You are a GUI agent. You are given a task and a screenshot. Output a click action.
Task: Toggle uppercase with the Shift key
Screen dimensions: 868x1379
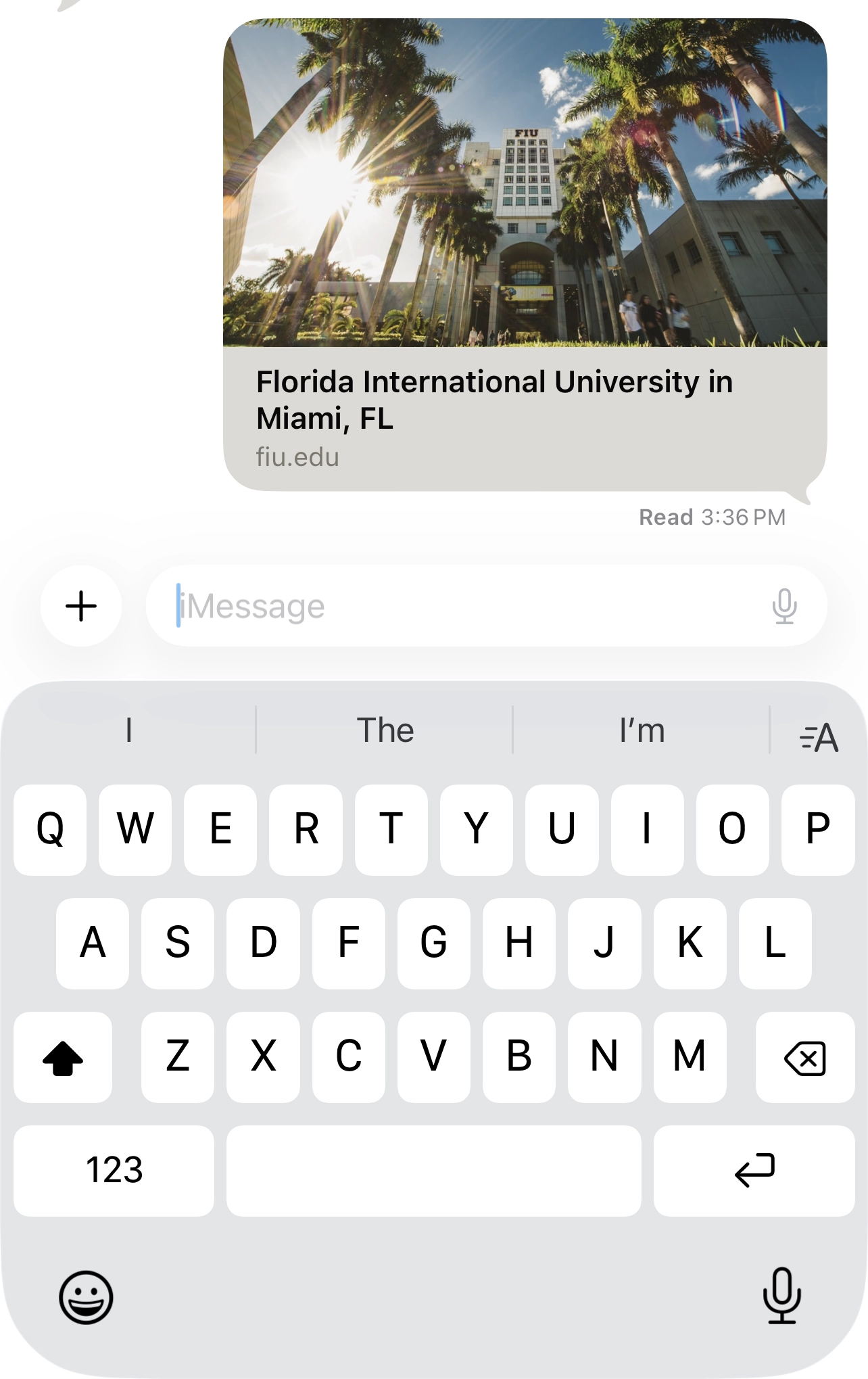click(62, 1056)
